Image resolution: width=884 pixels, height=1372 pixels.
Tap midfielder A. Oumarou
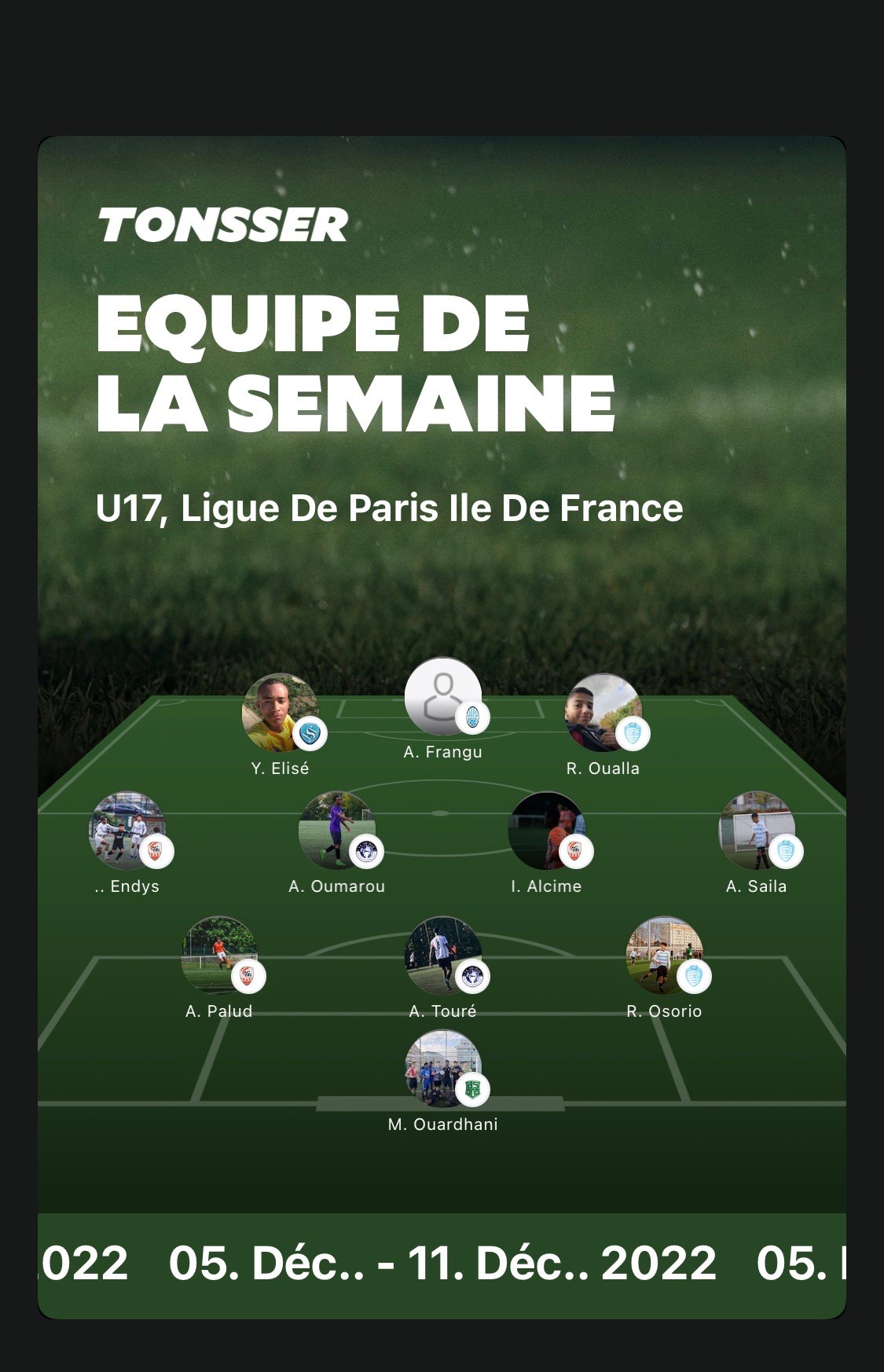tap(336, 830)
